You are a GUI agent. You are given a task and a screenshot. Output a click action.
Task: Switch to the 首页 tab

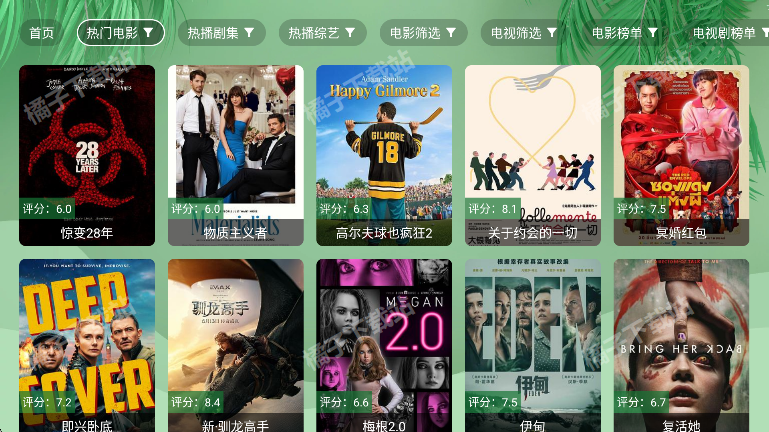point(42,33)
